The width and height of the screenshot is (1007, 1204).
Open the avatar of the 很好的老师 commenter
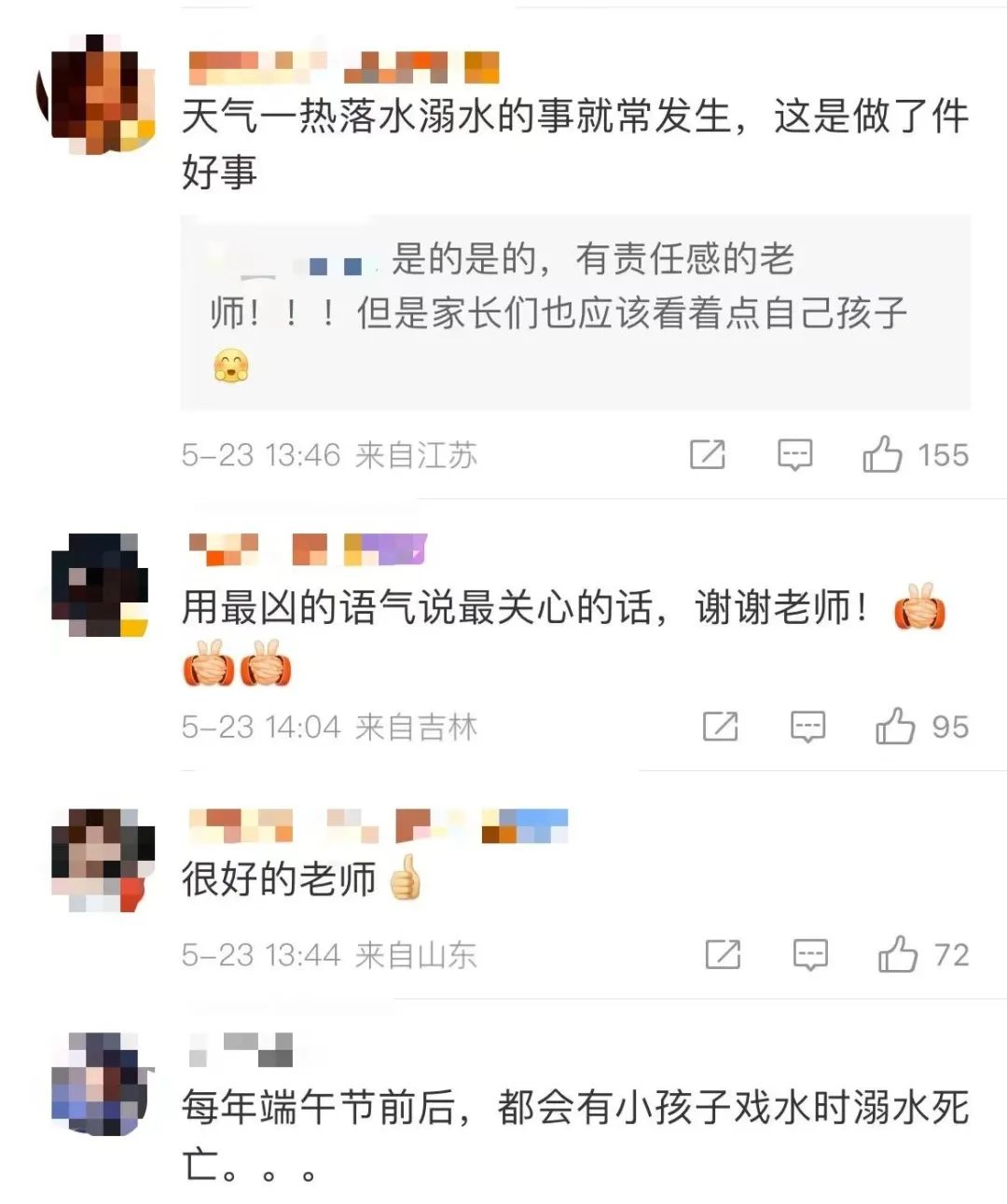[101, 860]
